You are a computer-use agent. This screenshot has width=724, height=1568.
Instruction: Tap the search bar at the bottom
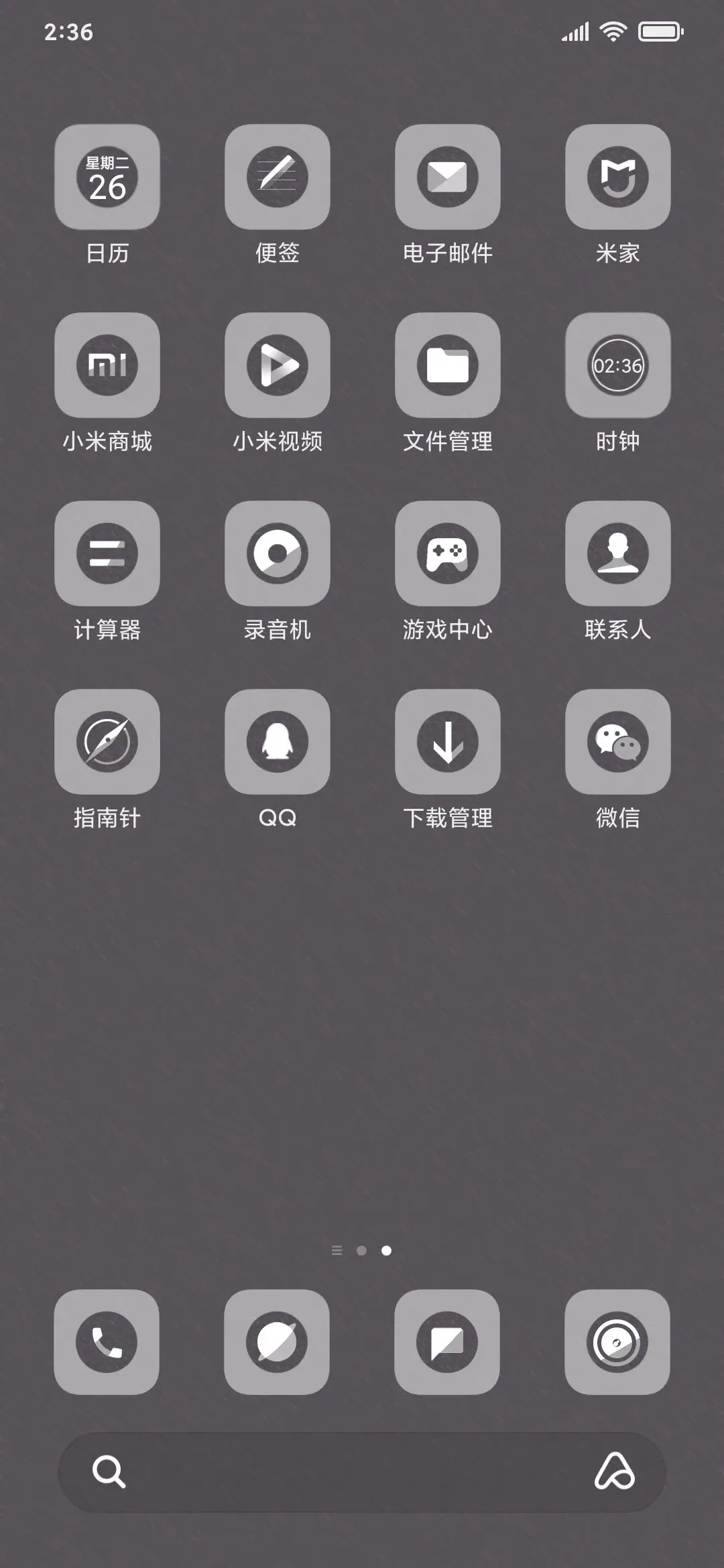[362, 1474]
